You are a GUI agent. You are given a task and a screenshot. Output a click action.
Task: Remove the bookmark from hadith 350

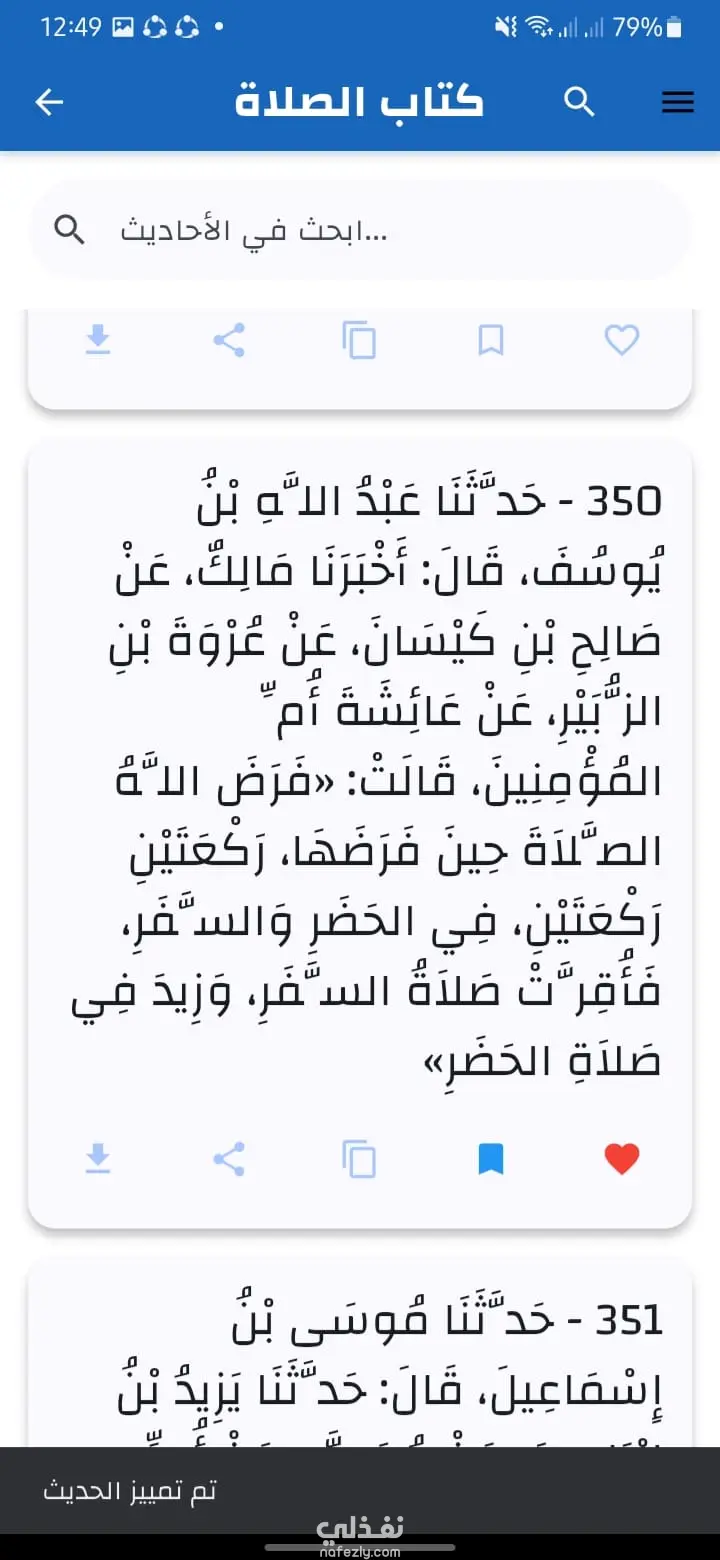click(490, 1159)
